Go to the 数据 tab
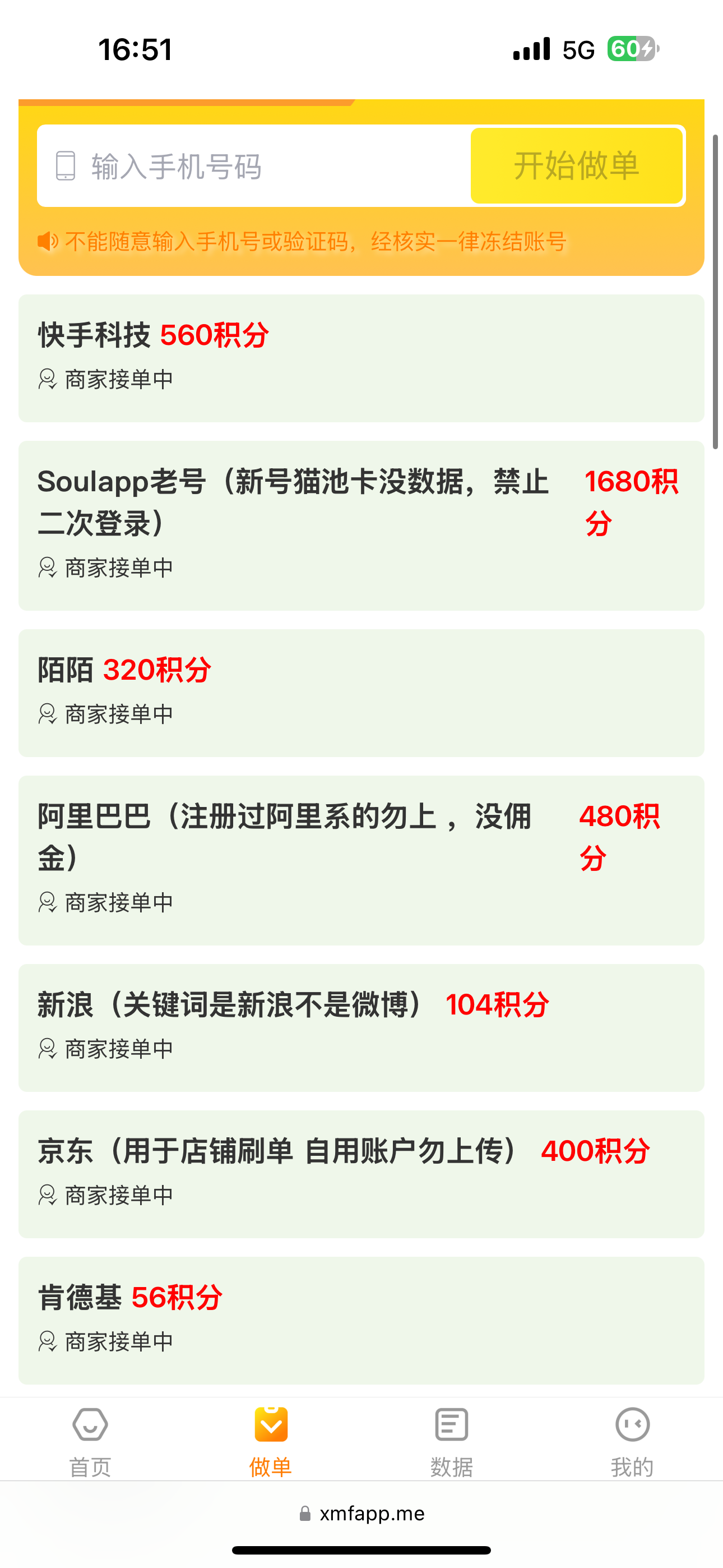The width and height of the screenshot is (723, 1568). pyautogui.click(x=452, y=1441)
